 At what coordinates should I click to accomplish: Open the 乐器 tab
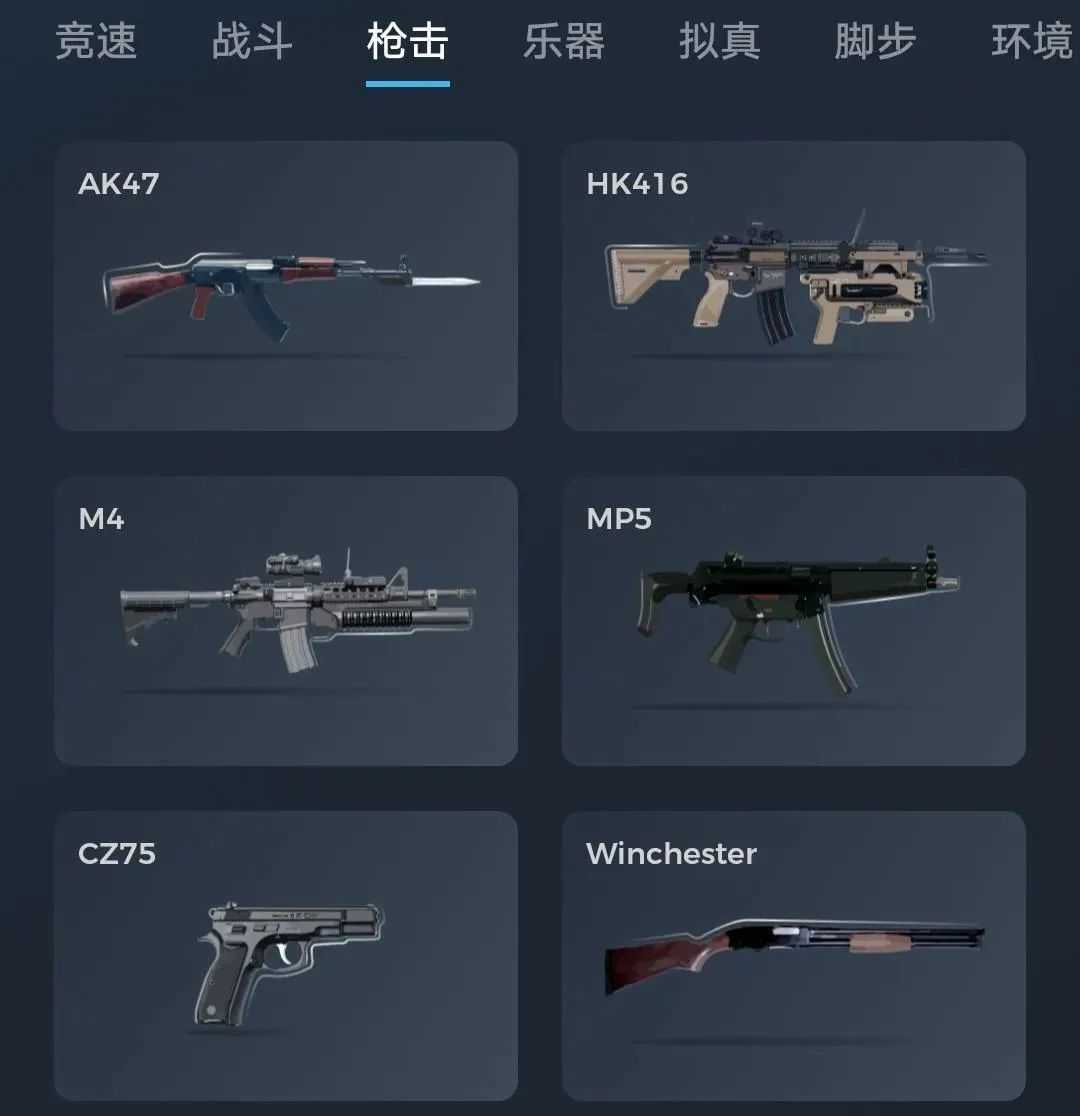tap(564, 43)
